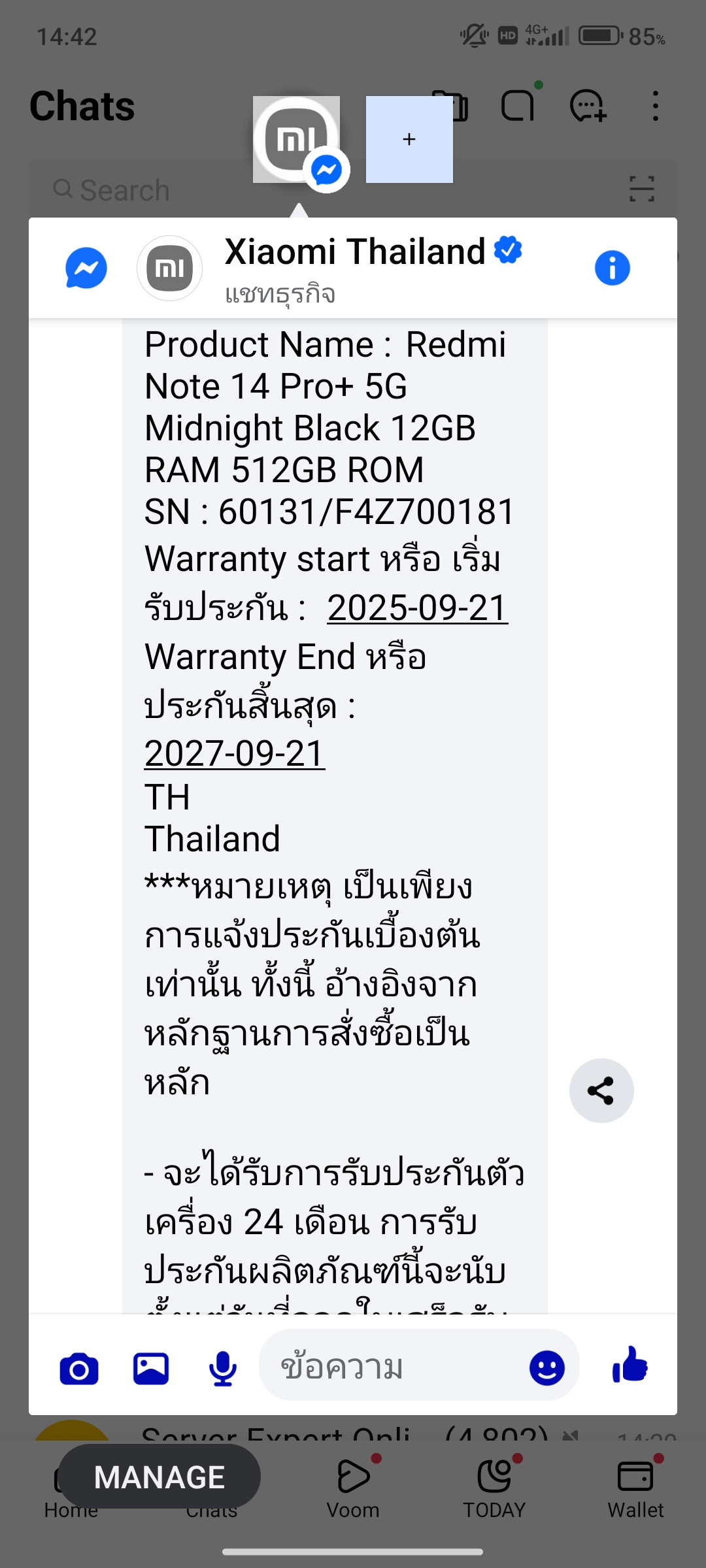Open Xiaomi Thailand conversation info
This screenshot has height=1568, width=706.
(x=612, y=268)
